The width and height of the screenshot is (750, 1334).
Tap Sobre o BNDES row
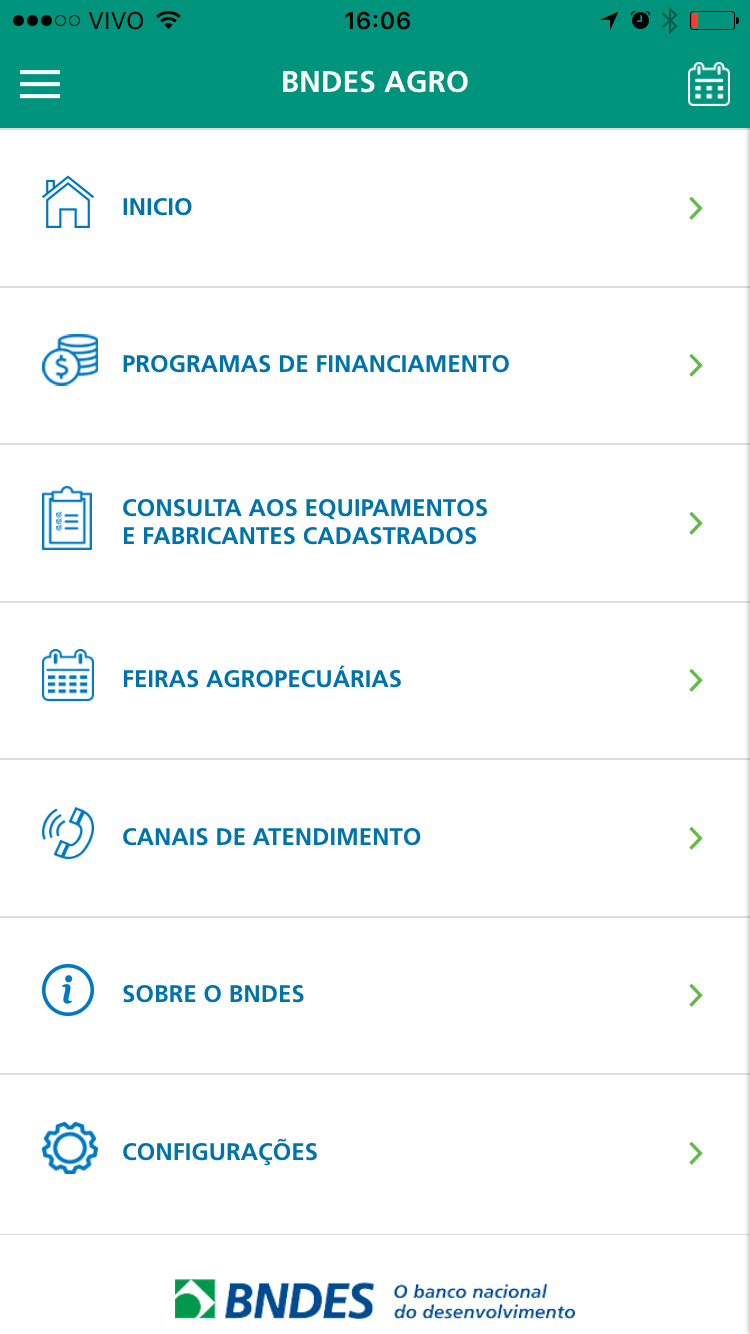coord(375,995)
